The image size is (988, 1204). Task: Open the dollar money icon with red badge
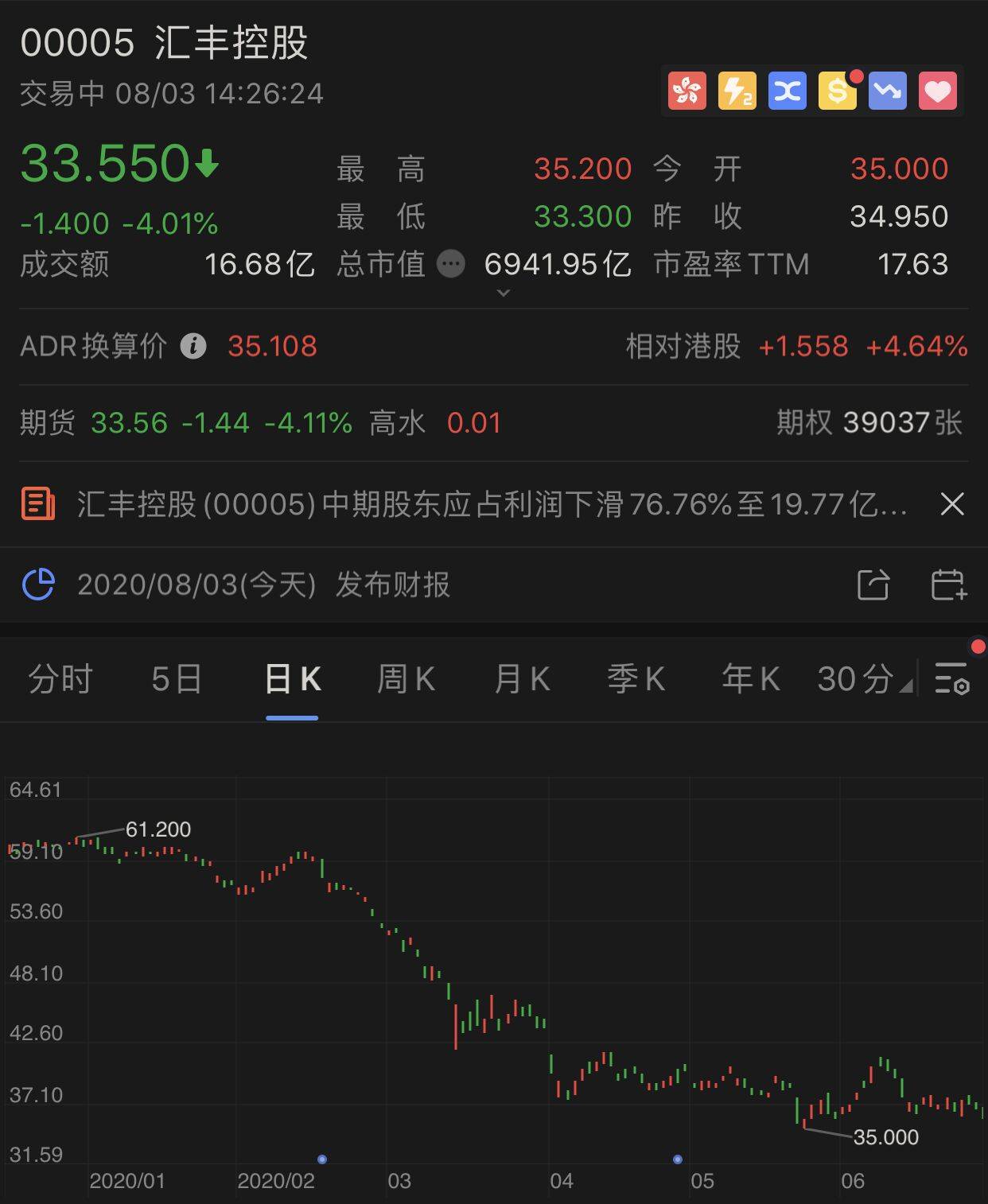click(x=838, y=90)
